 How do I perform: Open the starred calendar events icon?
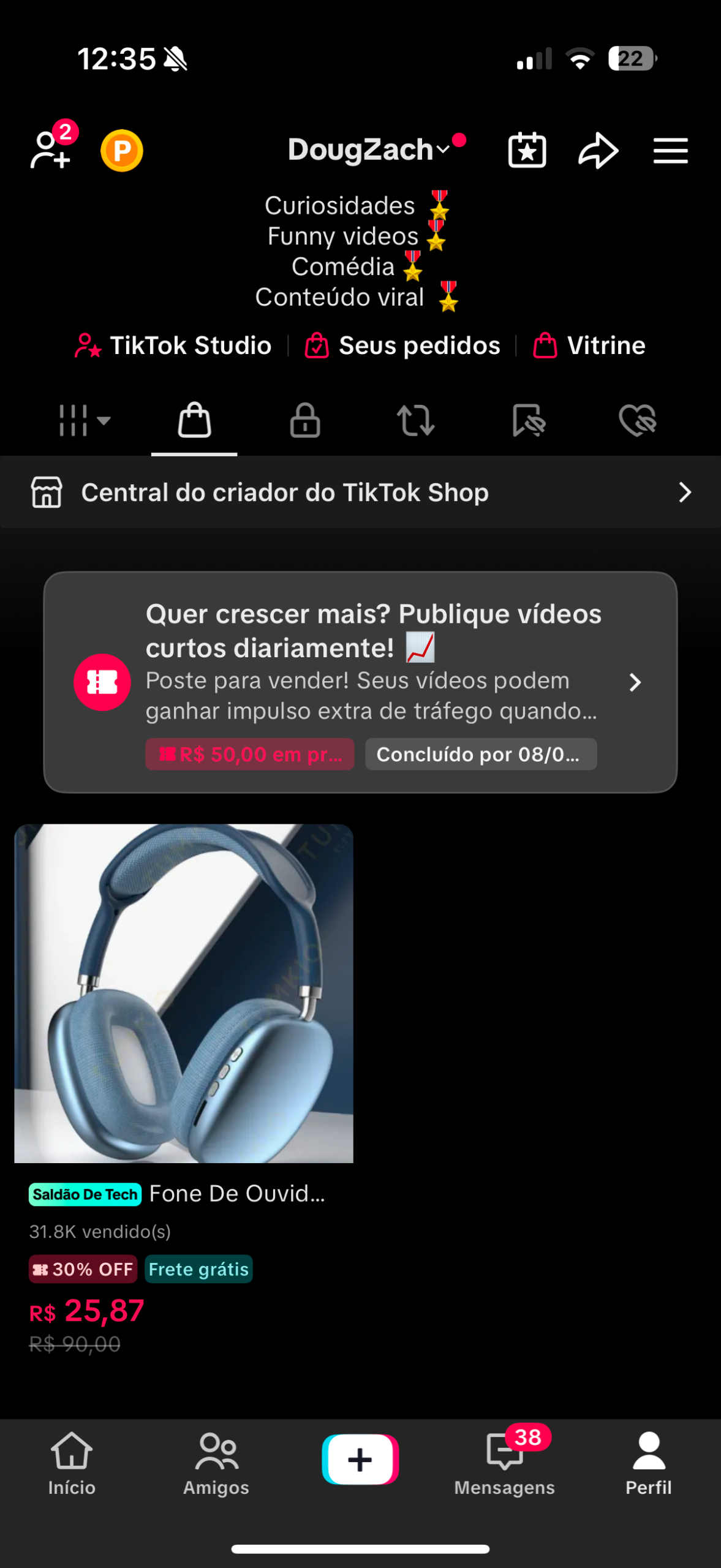(x=527, y=151)
